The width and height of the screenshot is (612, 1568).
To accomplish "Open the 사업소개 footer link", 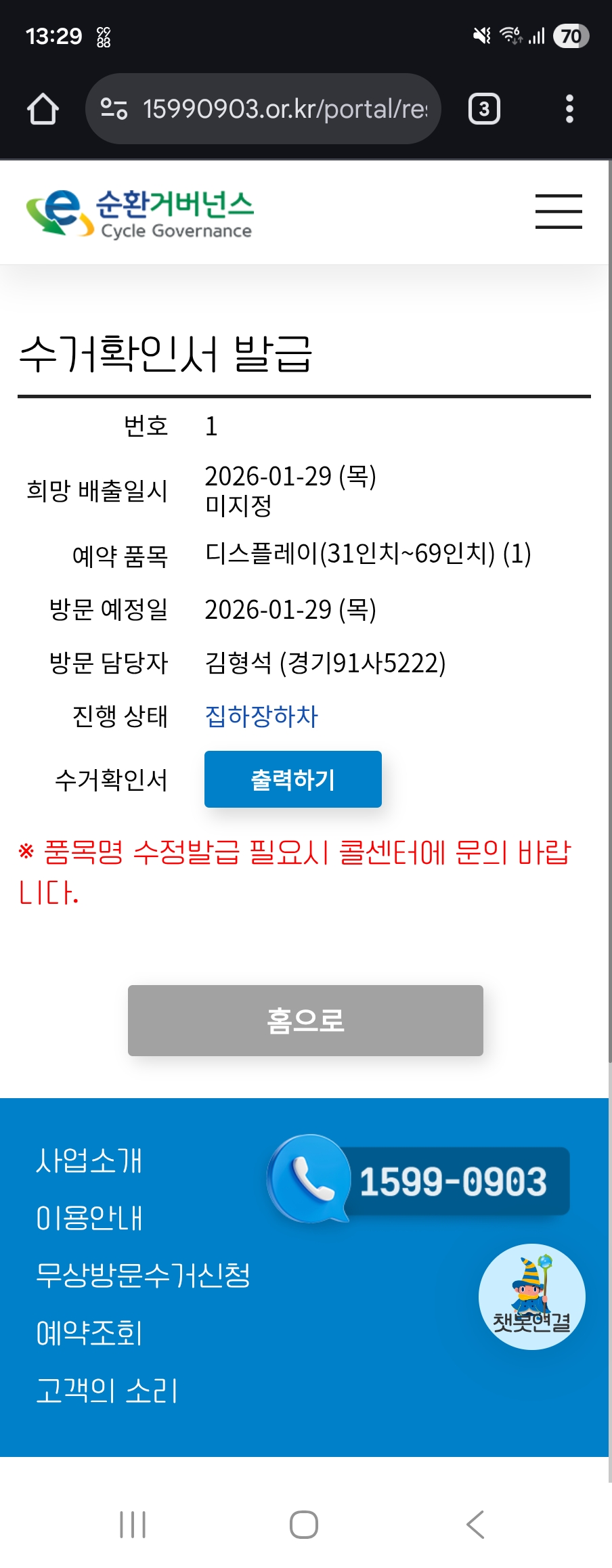I will click(x=89, y=1160).
